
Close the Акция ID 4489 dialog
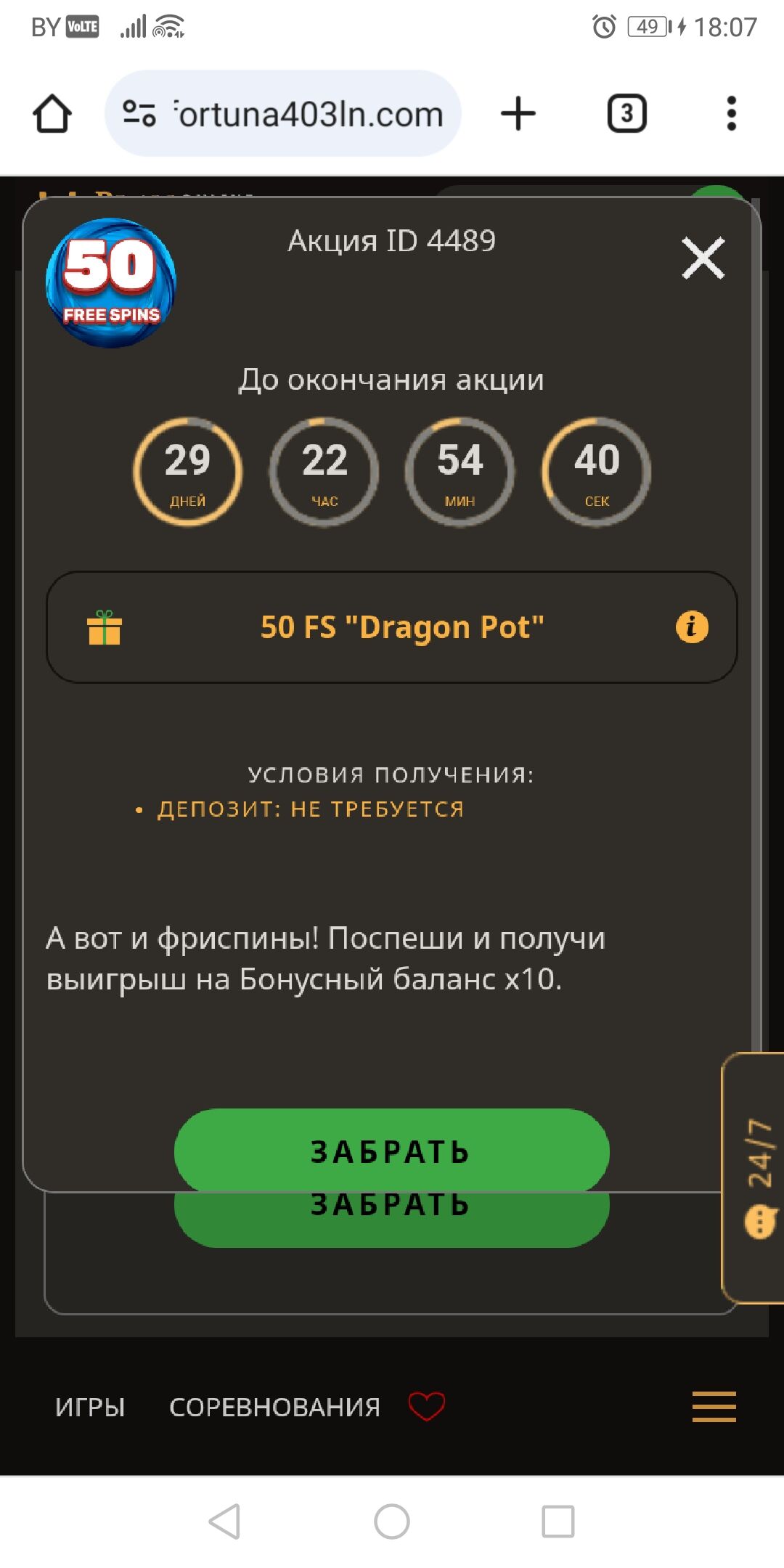pos(703,258)
